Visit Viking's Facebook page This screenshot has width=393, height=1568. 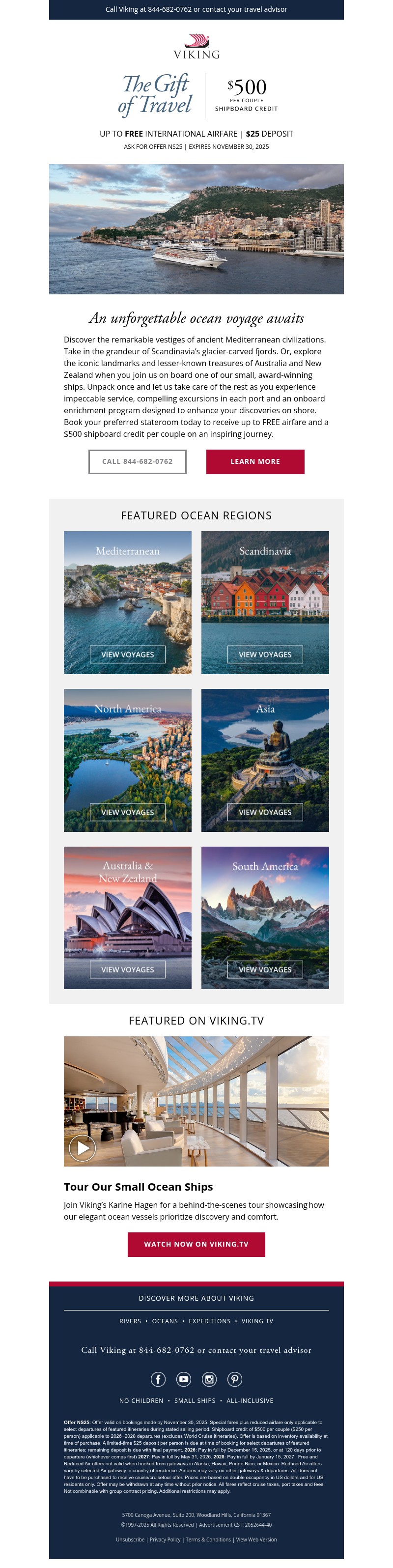158,1379
